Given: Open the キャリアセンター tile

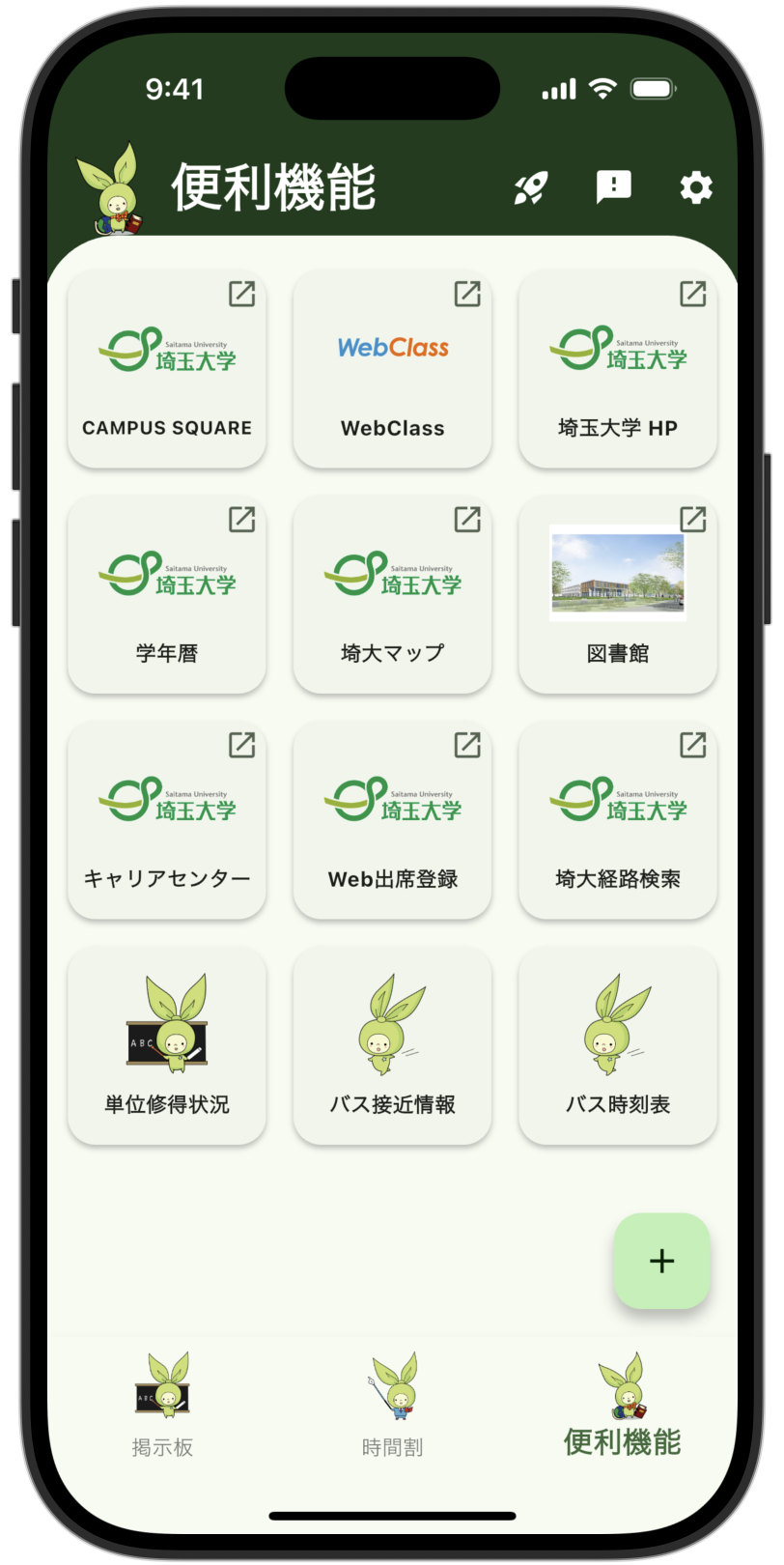Looking at the screenshot, I should (x=167, y=820).
